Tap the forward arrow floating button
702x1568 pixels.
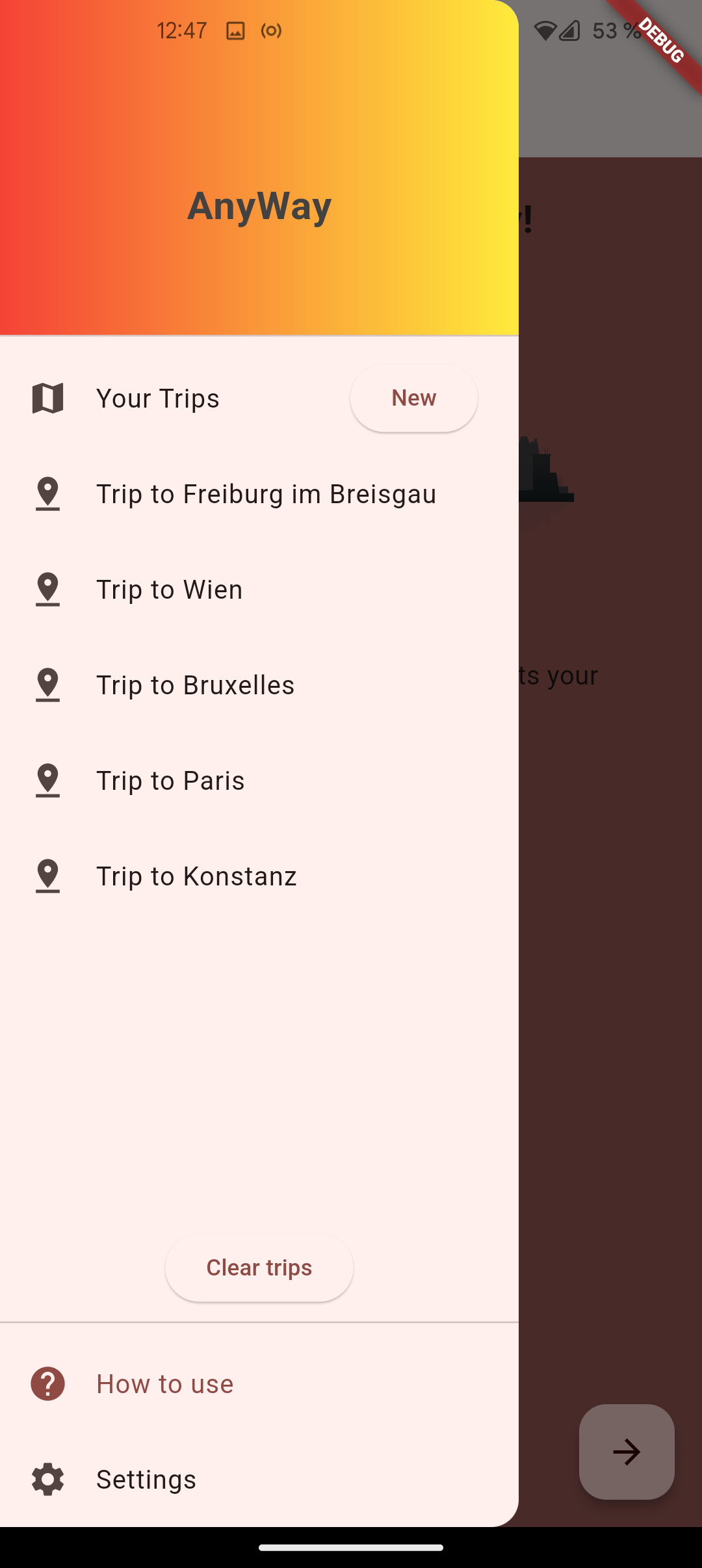coord(627,1452)
